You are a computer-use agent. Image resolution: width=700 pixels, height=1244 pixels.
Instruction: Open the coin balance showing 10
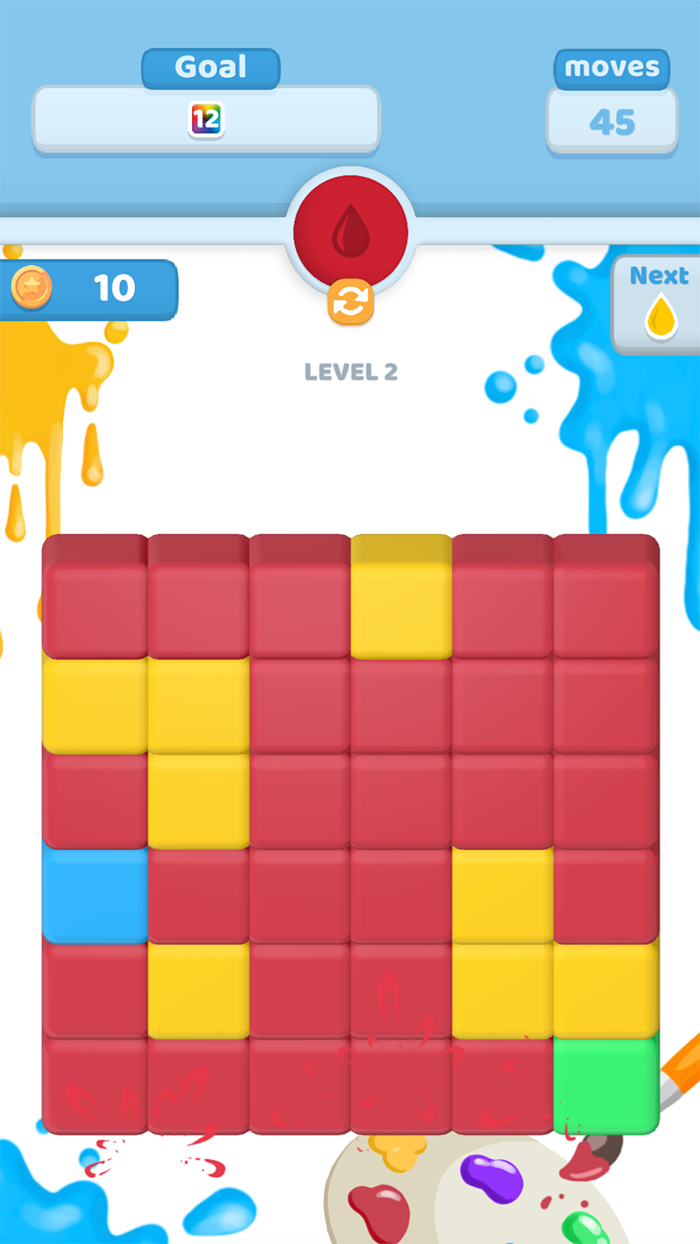pyautogui.click(x=89, y=289)
